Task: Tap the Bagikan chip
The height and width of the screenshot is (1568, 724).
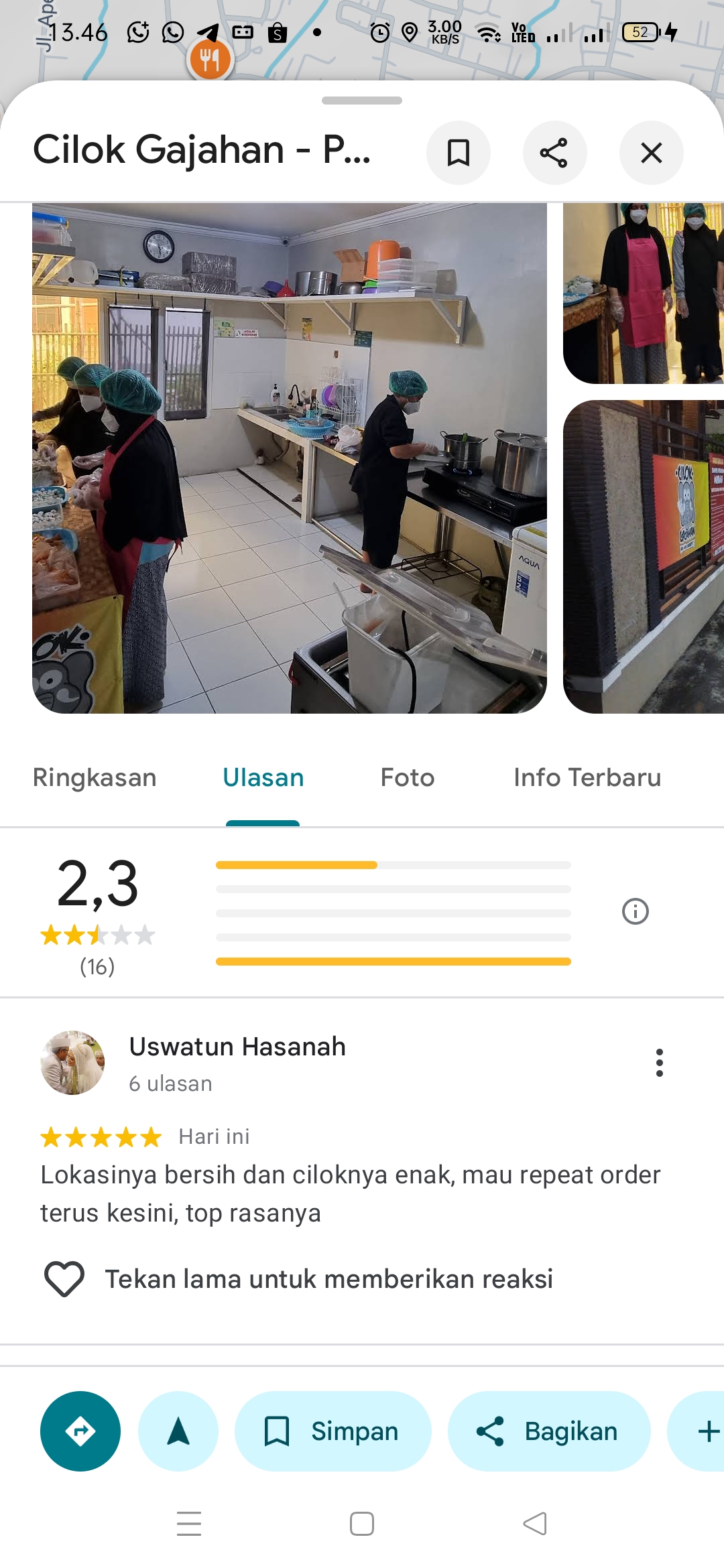Action: point(549,1431)
